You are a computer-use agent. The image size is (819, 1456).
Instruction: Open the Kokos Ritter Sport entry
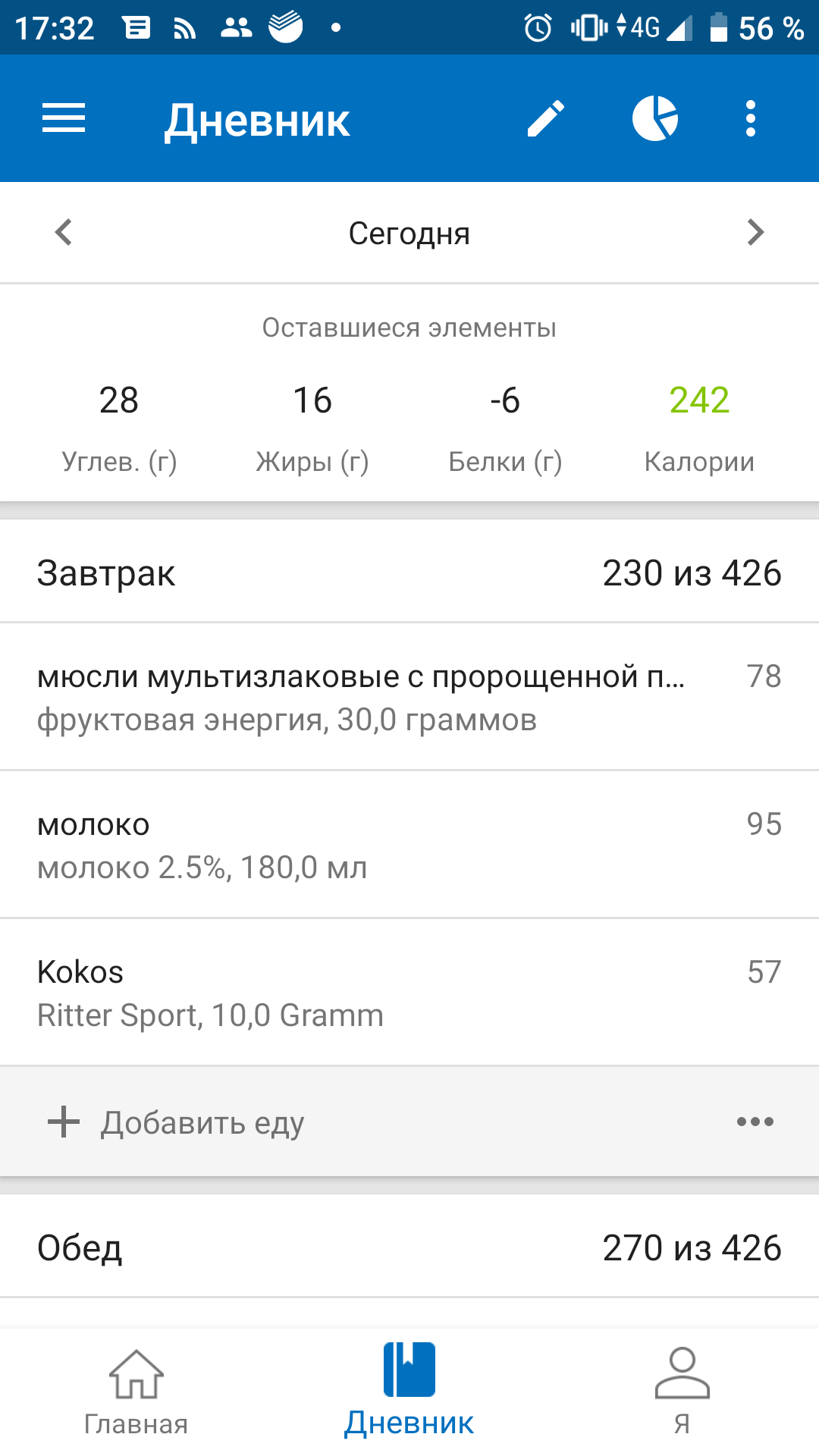(x=409, y=993)
